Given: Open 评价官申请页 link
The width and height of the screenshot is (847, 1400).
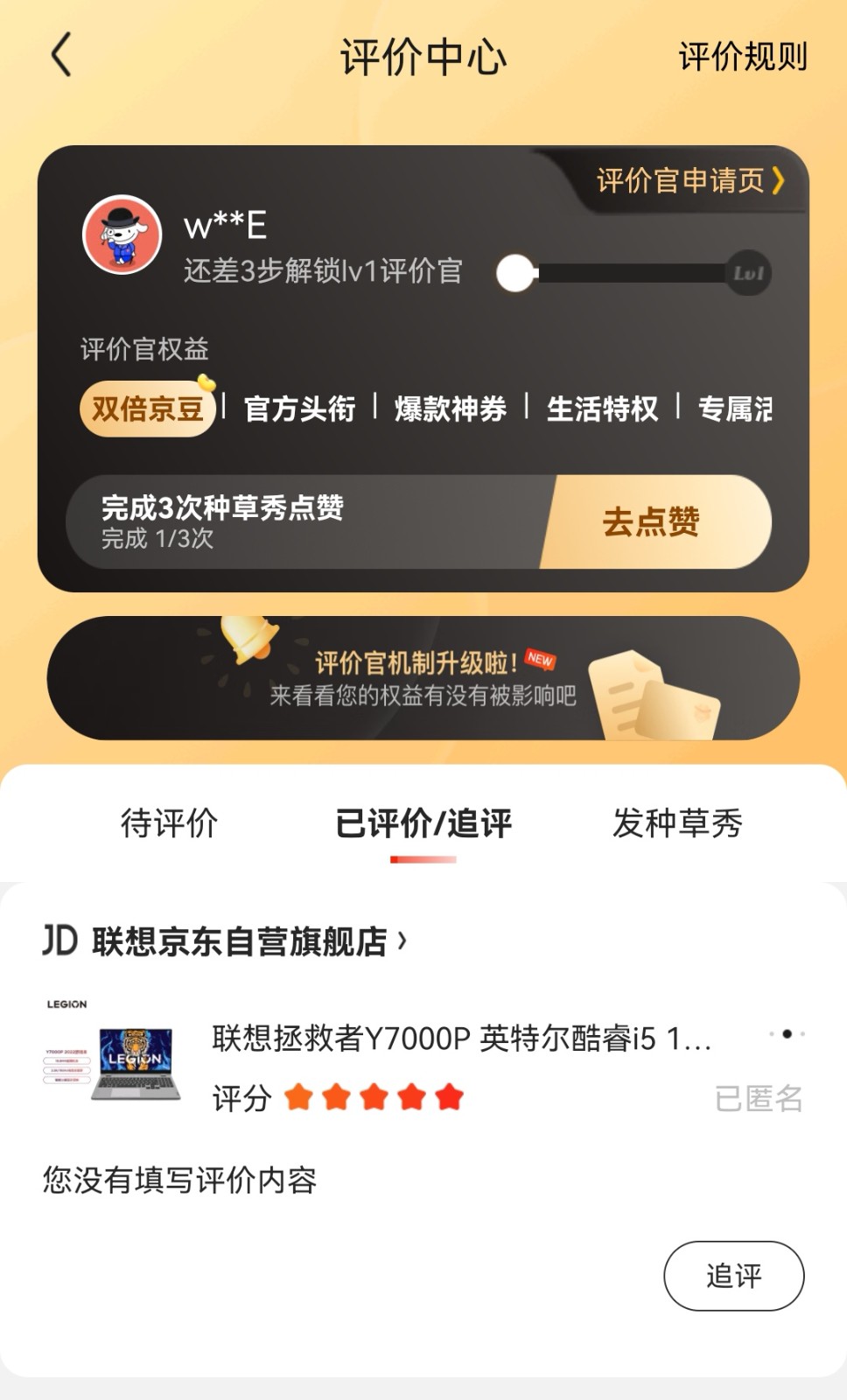Looking at the screenshot, I should point(689,181).
